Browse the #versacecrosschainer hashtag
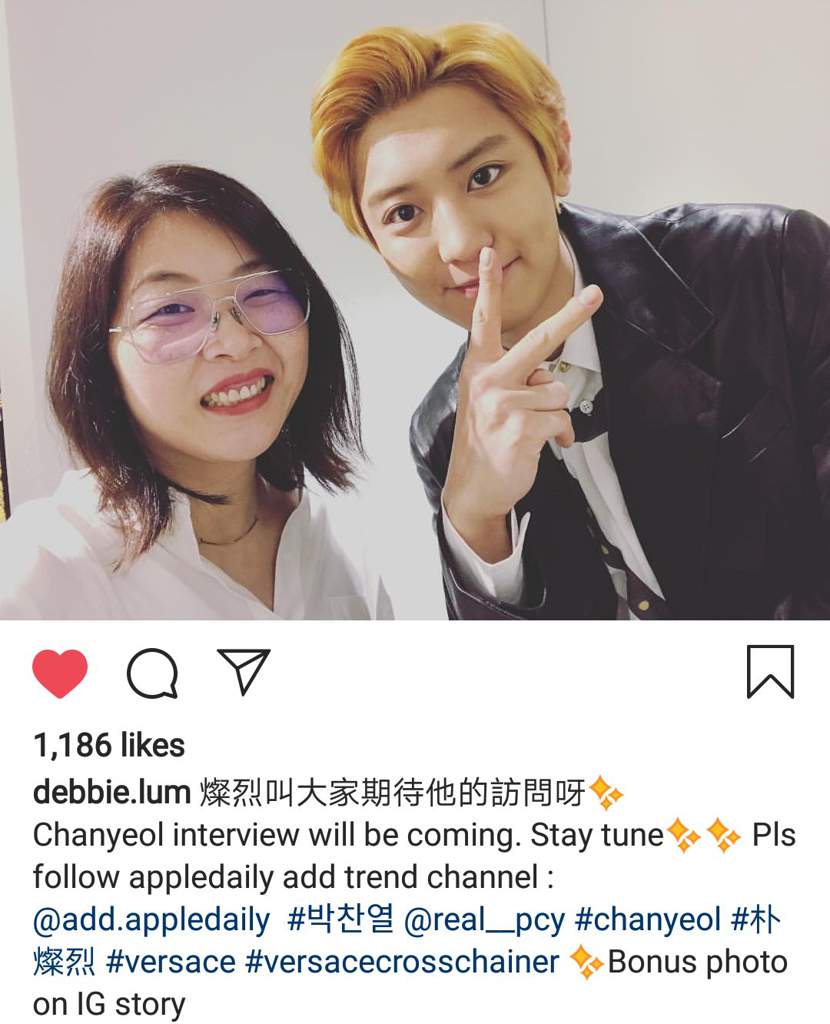 tap(401, 962)
